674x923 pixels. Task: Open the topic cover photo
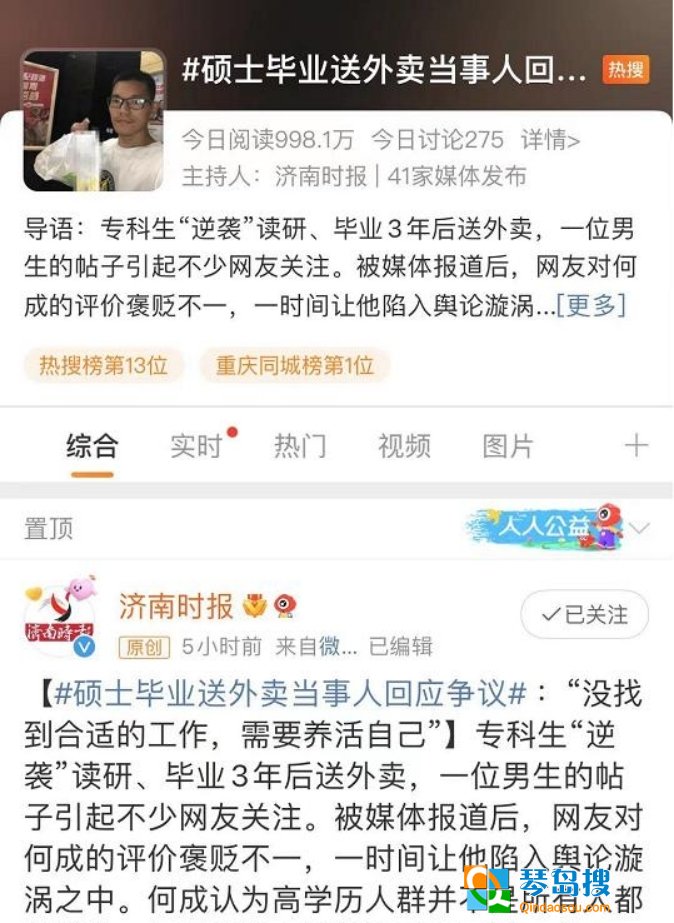pyautogui.click(x=93, y=120)
